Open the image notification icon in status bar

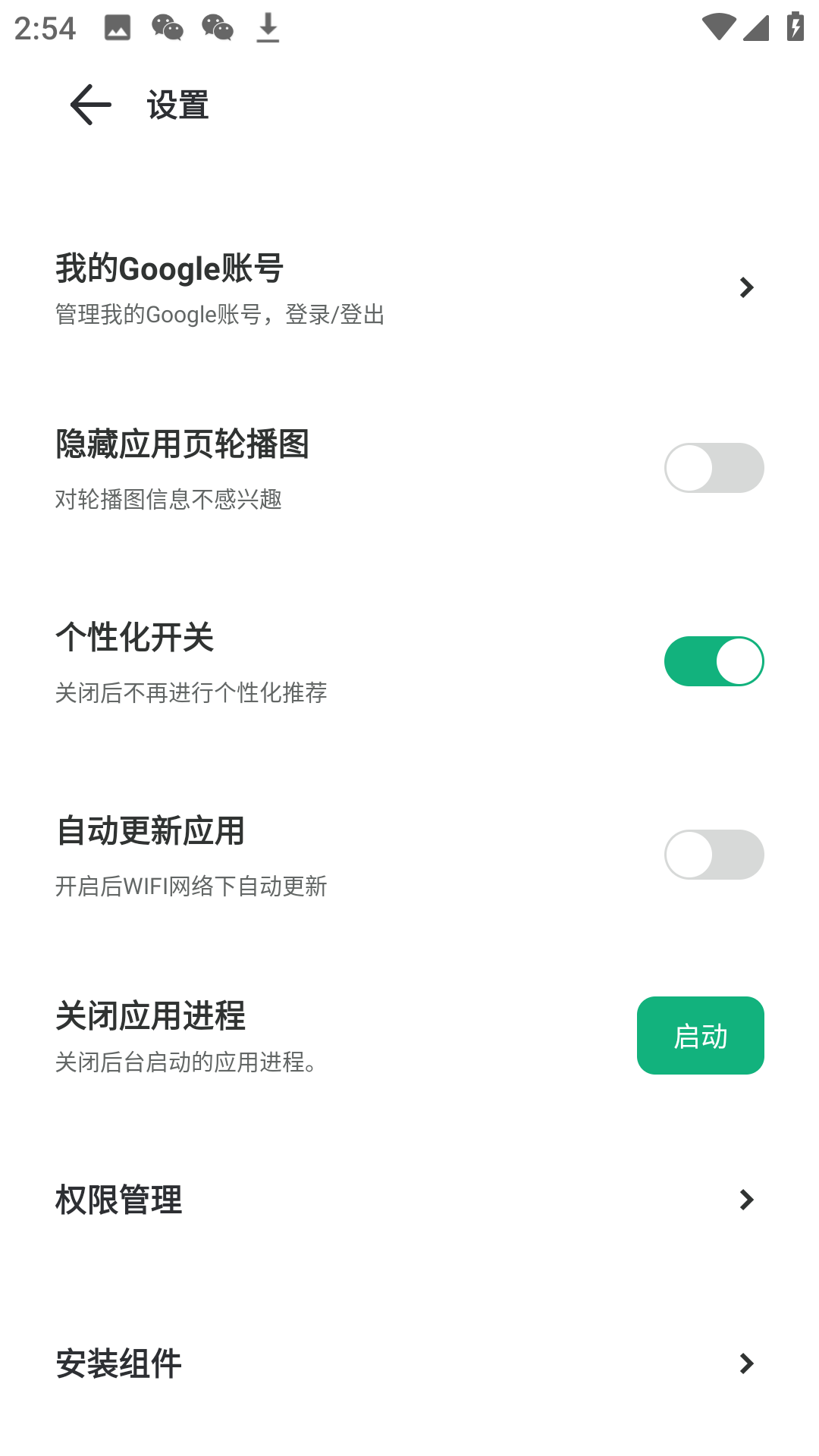118,29
